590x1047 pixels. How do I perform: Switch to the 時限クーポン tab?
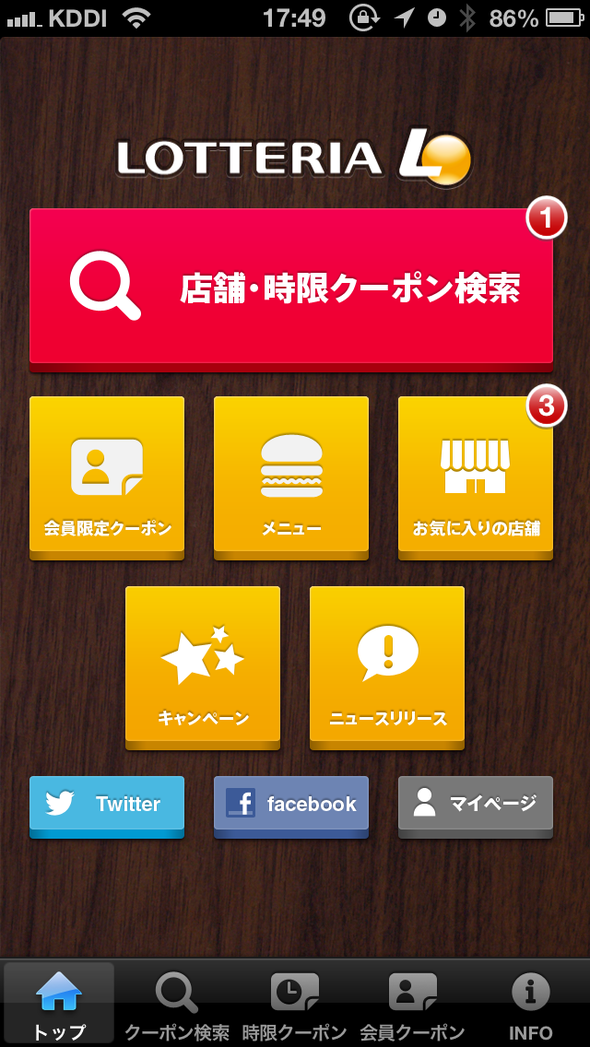[294, 1004]
